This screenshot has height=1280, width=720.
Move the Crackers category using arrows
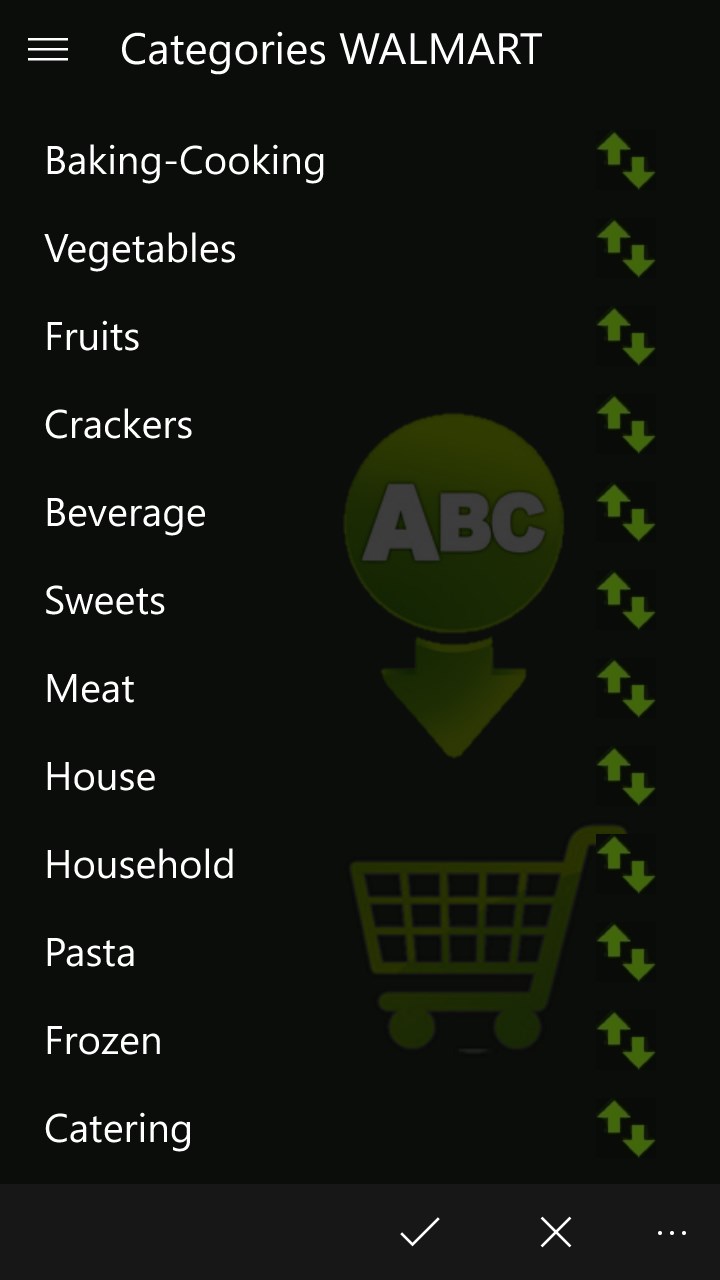(x=626, y=425)
